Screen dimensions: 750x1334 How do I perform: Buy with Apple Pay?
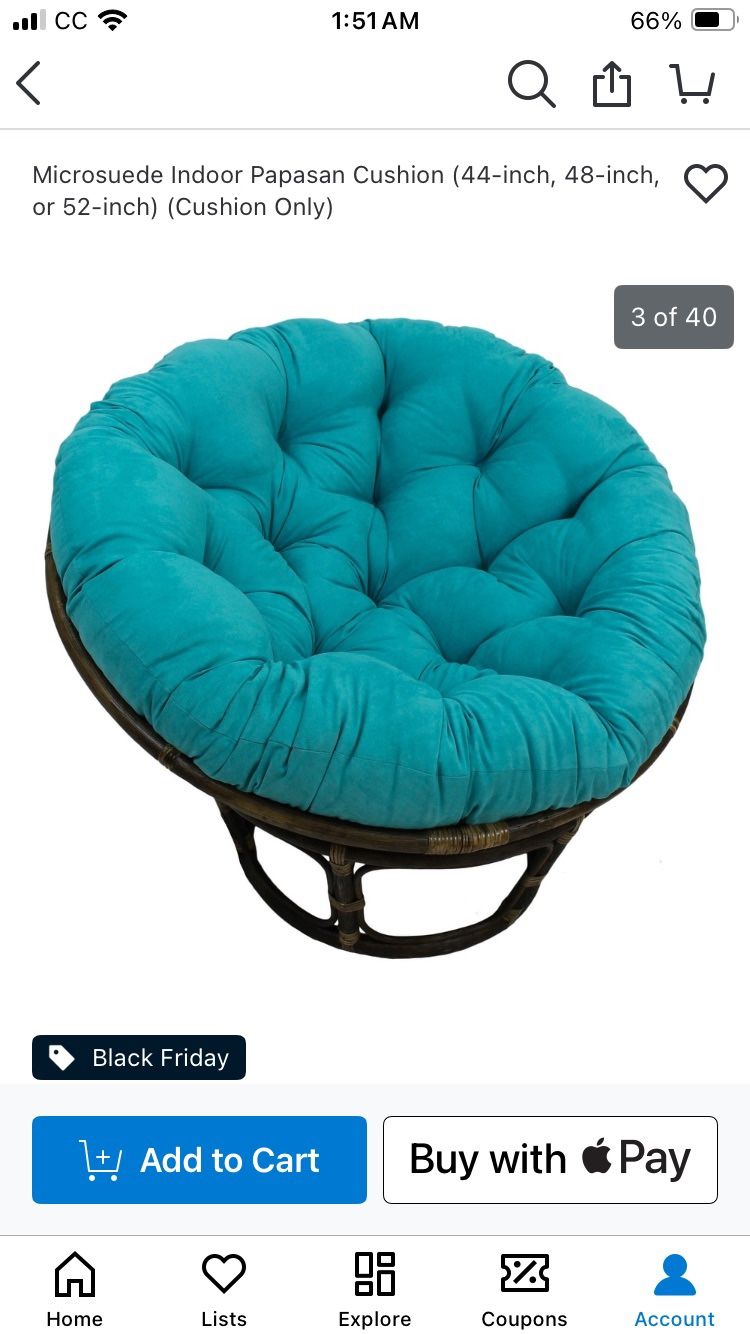click(550, 1160)
